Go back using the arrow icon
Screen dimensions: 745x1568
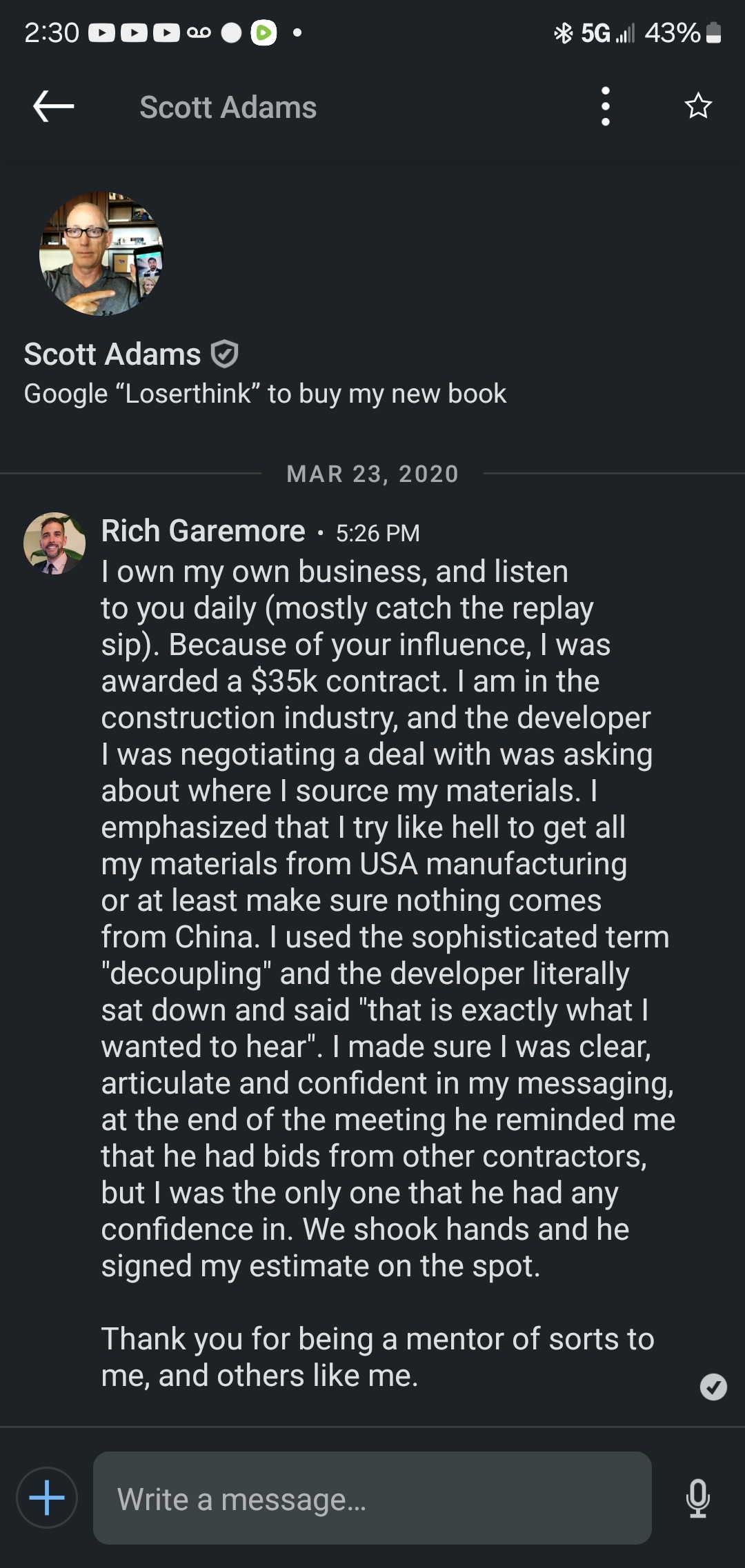point(53,106)
